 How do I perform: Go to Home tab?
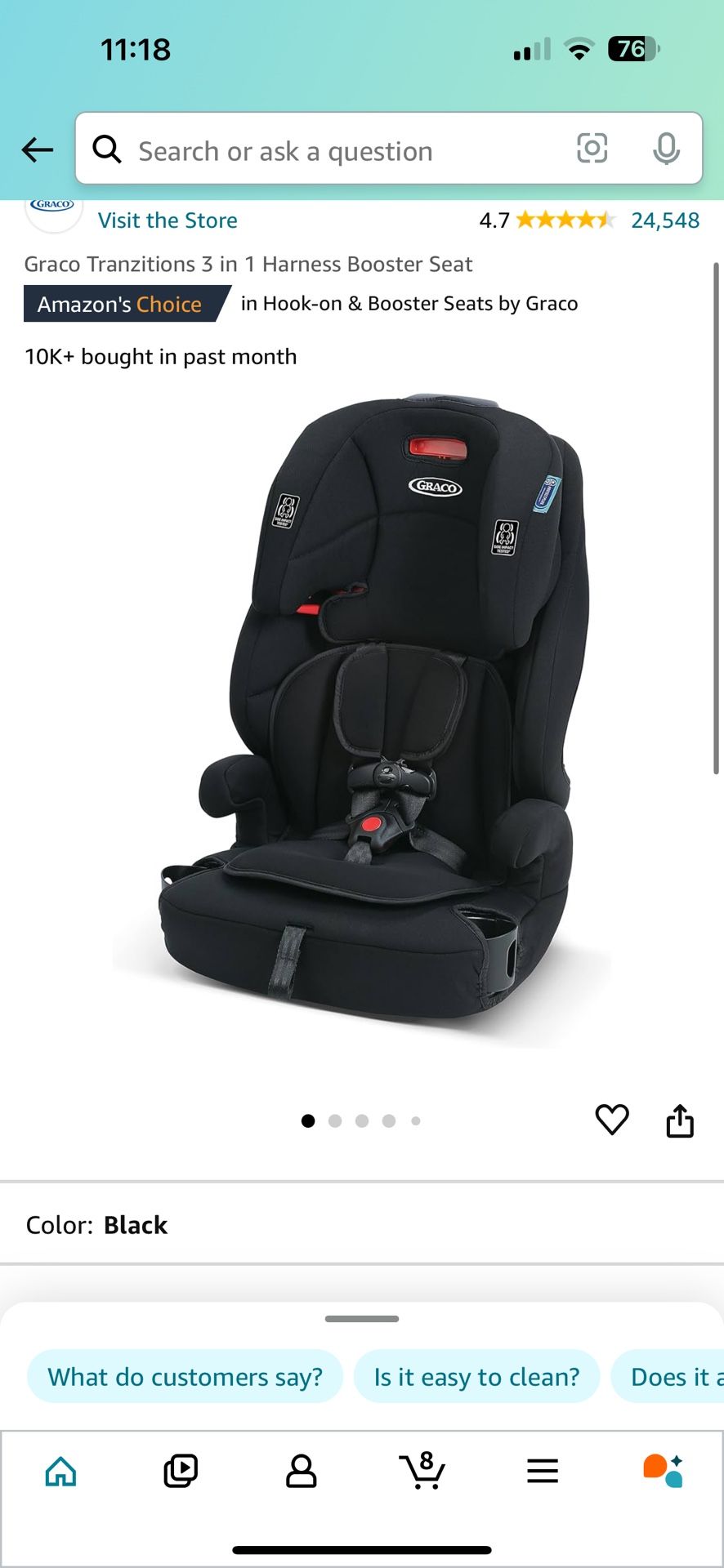[x=61, y=1472]
